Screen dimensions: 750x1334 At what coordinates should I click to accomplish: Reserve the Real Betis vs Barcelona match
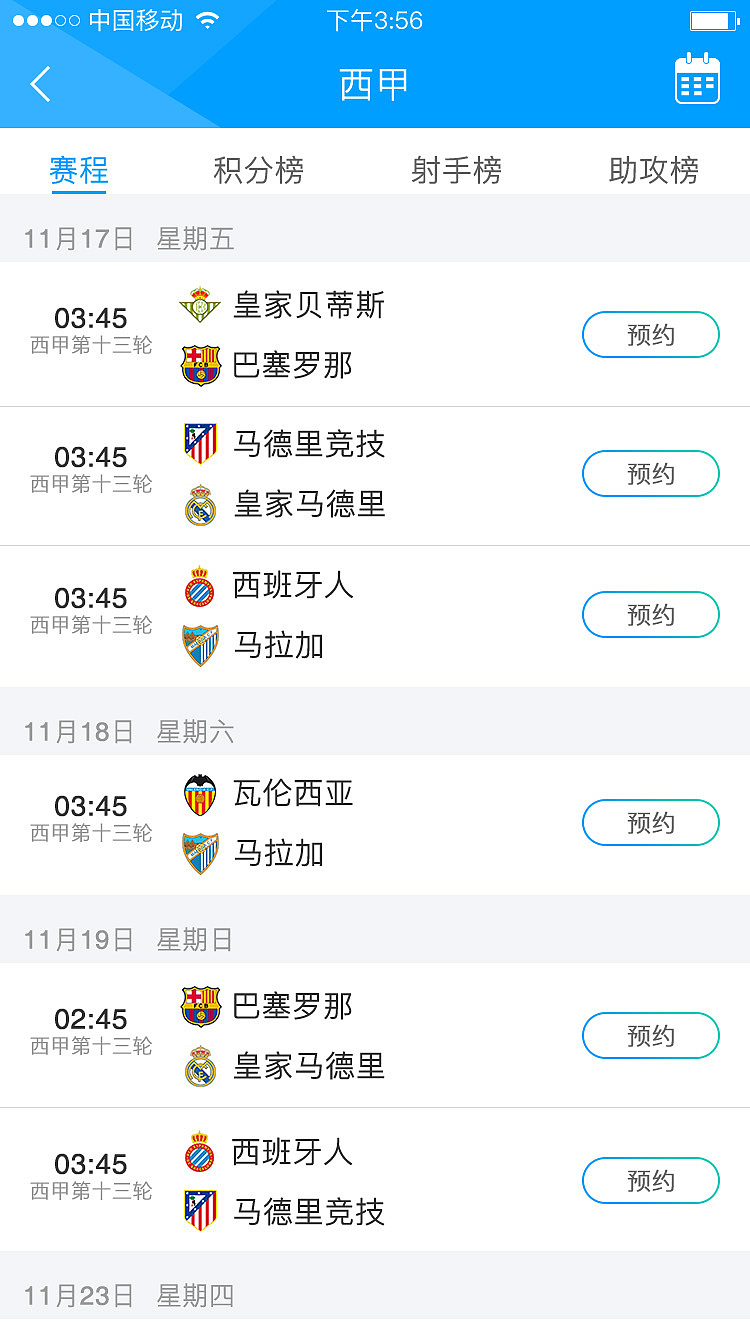click(x=650, y=335)
